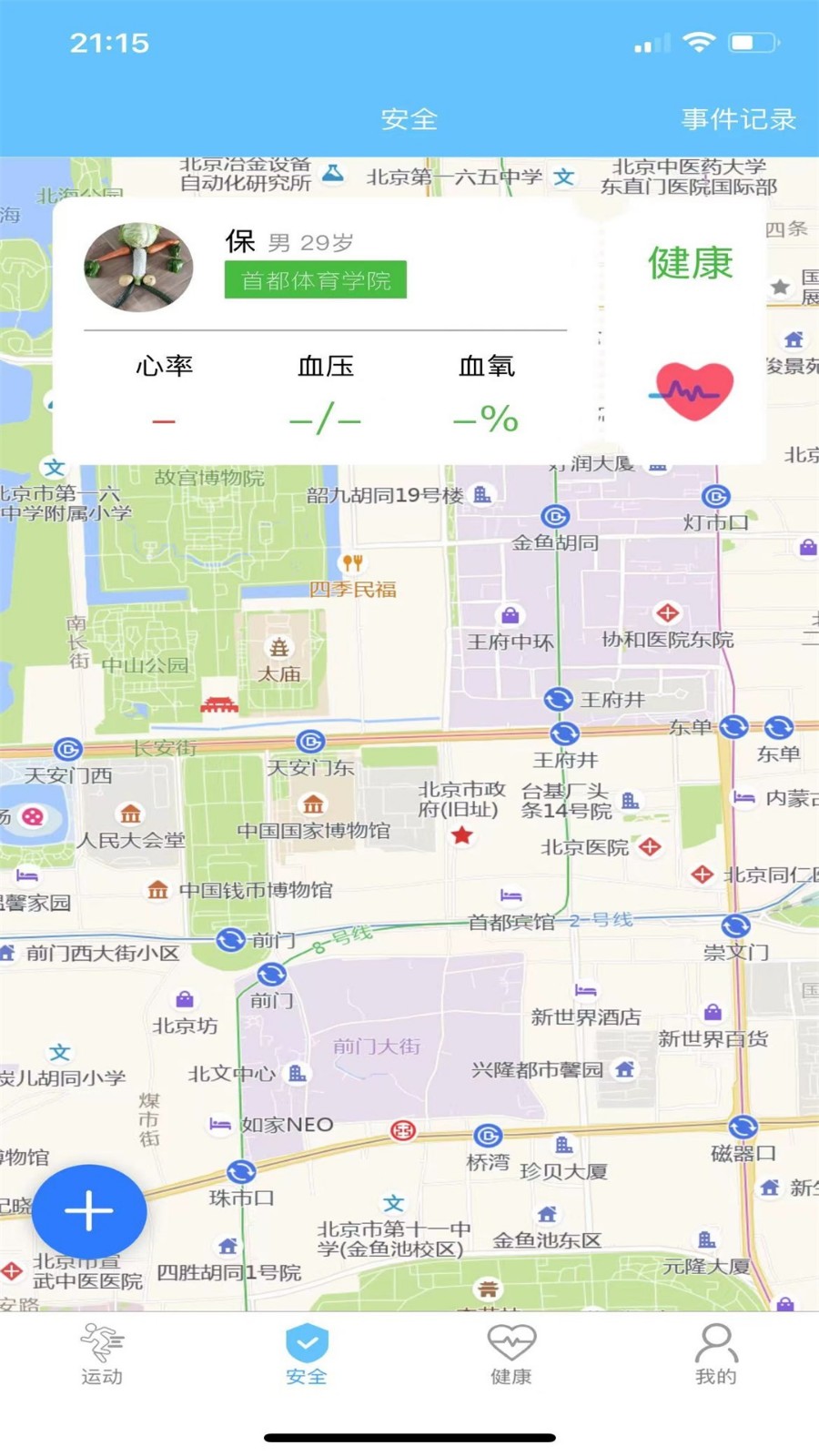Tap the 首都体育学院 tag
The width and height of the screenshot is (819, 1456).
[x=316, y=280]
